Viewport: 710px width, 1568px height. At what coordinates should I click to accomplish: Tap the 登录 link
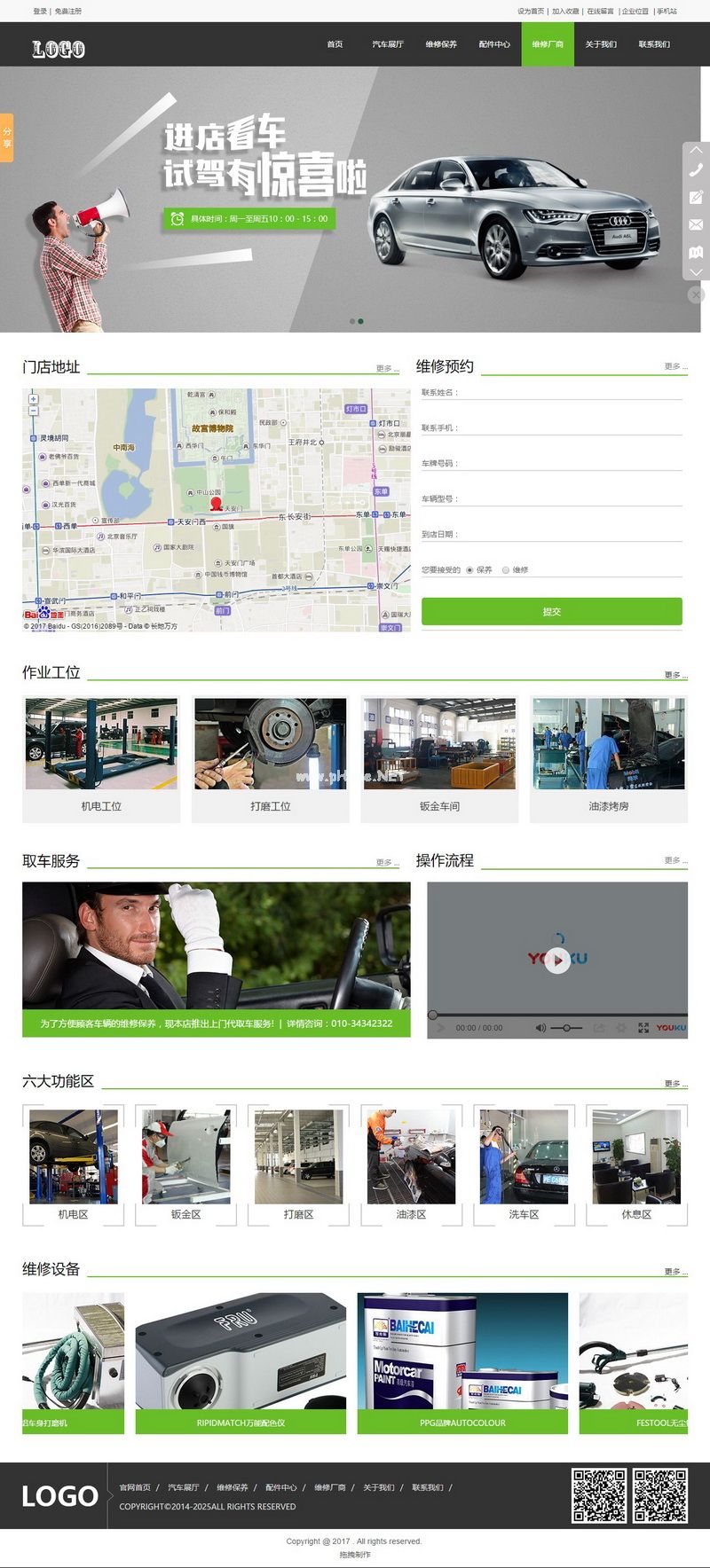click(40, 12)
